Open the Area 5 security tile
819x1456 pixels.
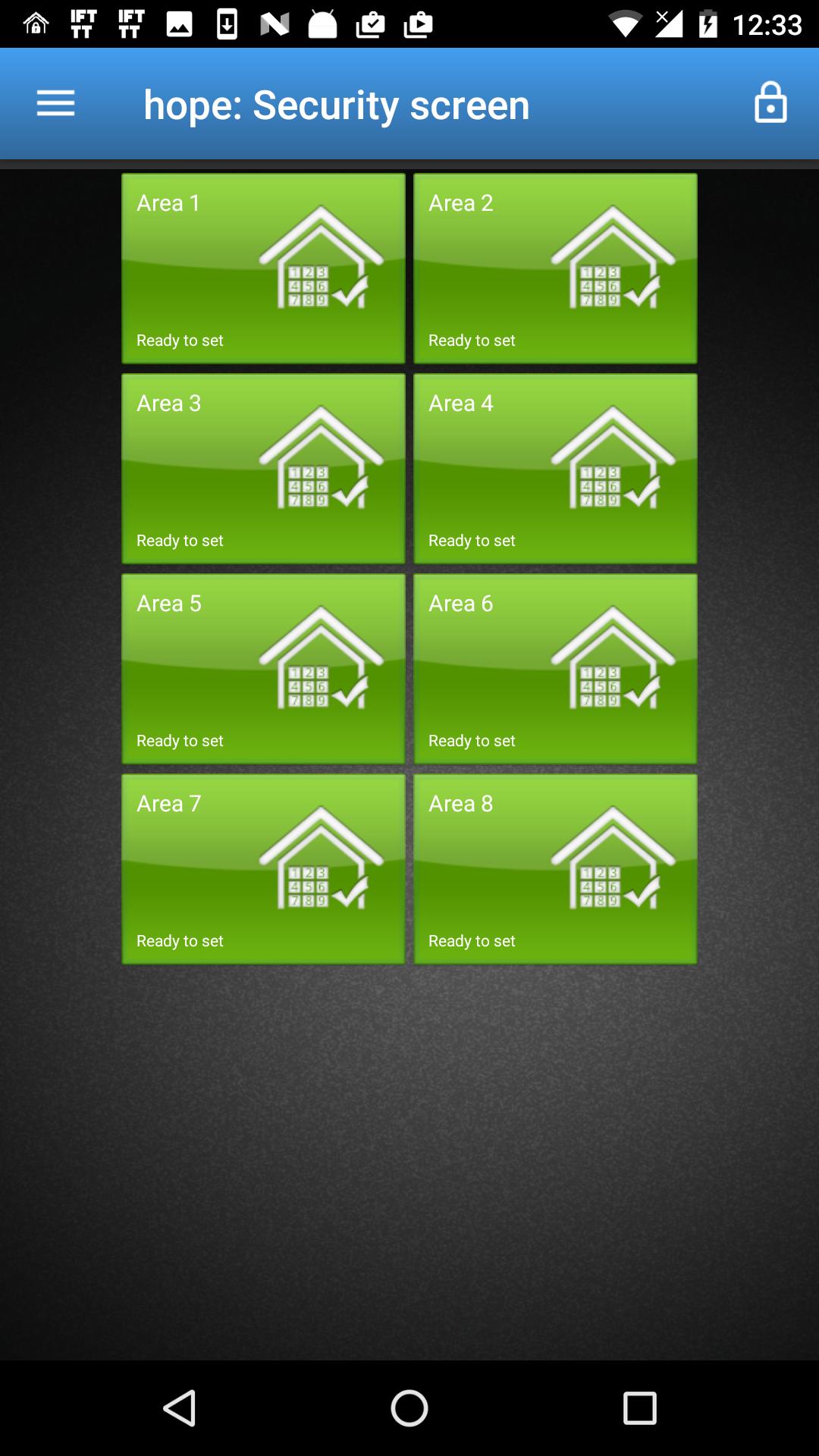[x=263, y=669]
